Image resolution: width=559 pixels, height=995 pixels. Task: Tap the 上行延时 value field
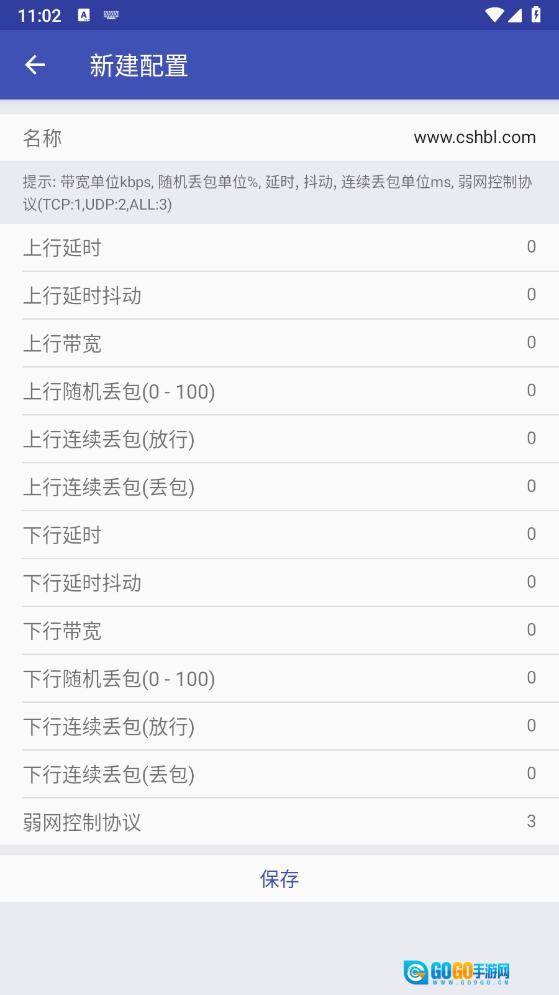tap(279, 247)
